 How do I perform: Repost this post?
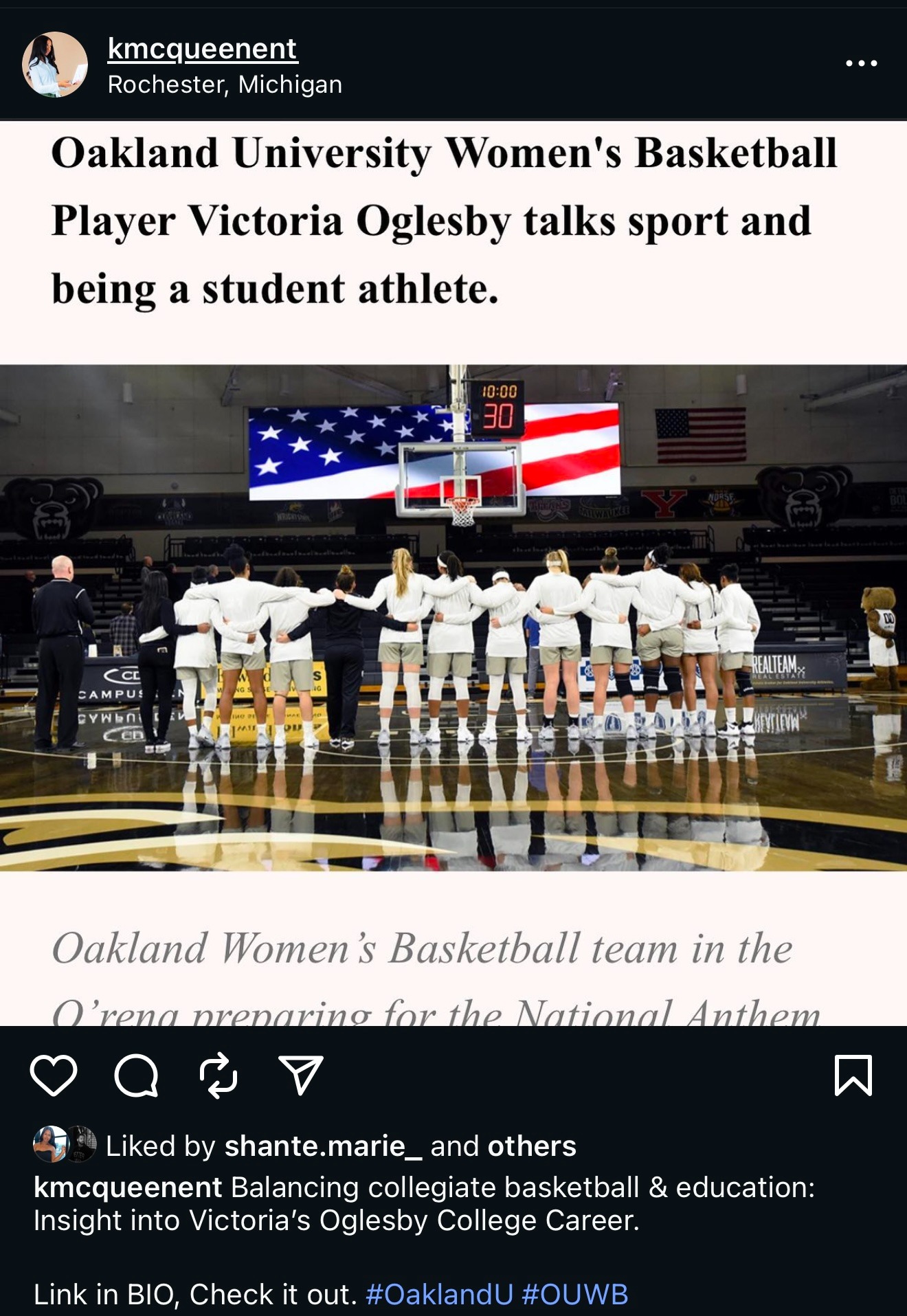pyautogui.click(x=219, y=1075)
